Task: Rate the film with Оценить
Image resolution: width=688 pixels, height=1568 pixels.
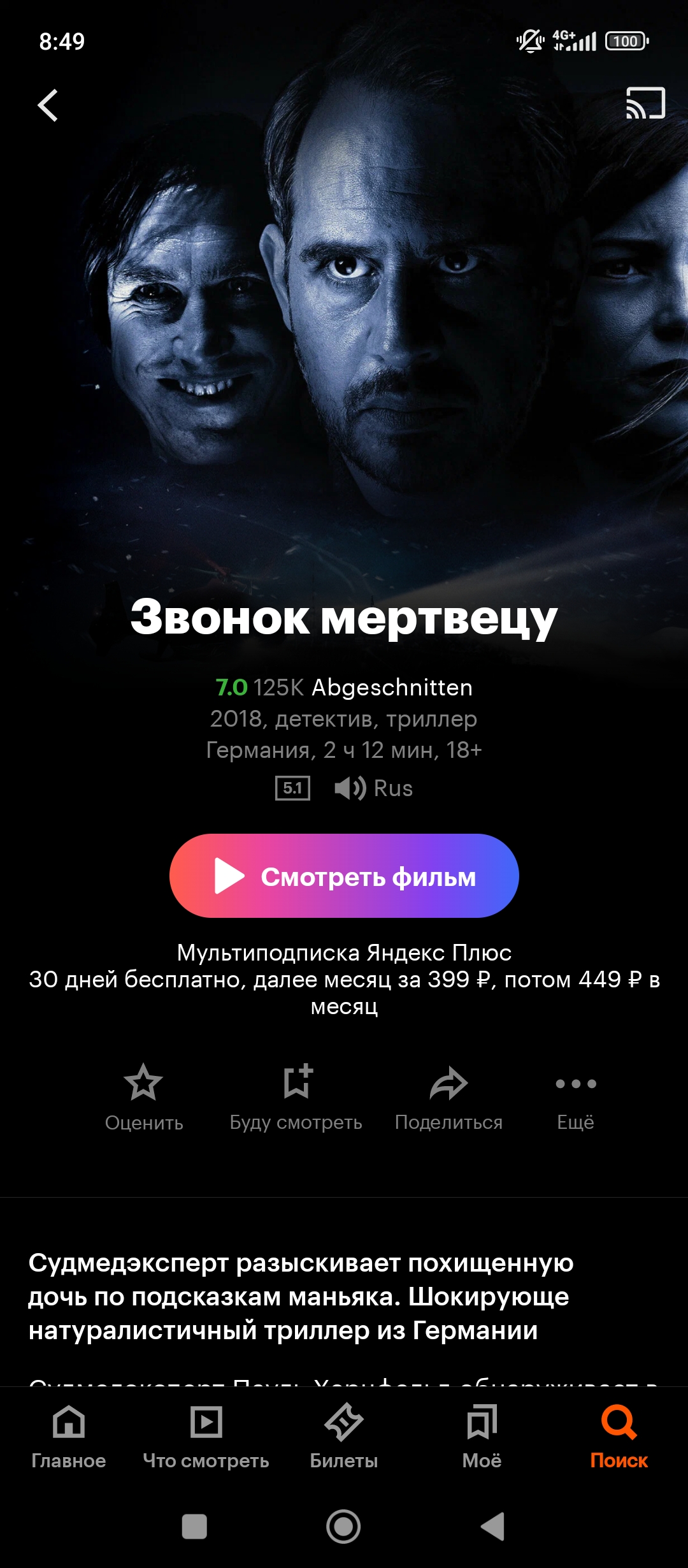Action: point(143,1098)
